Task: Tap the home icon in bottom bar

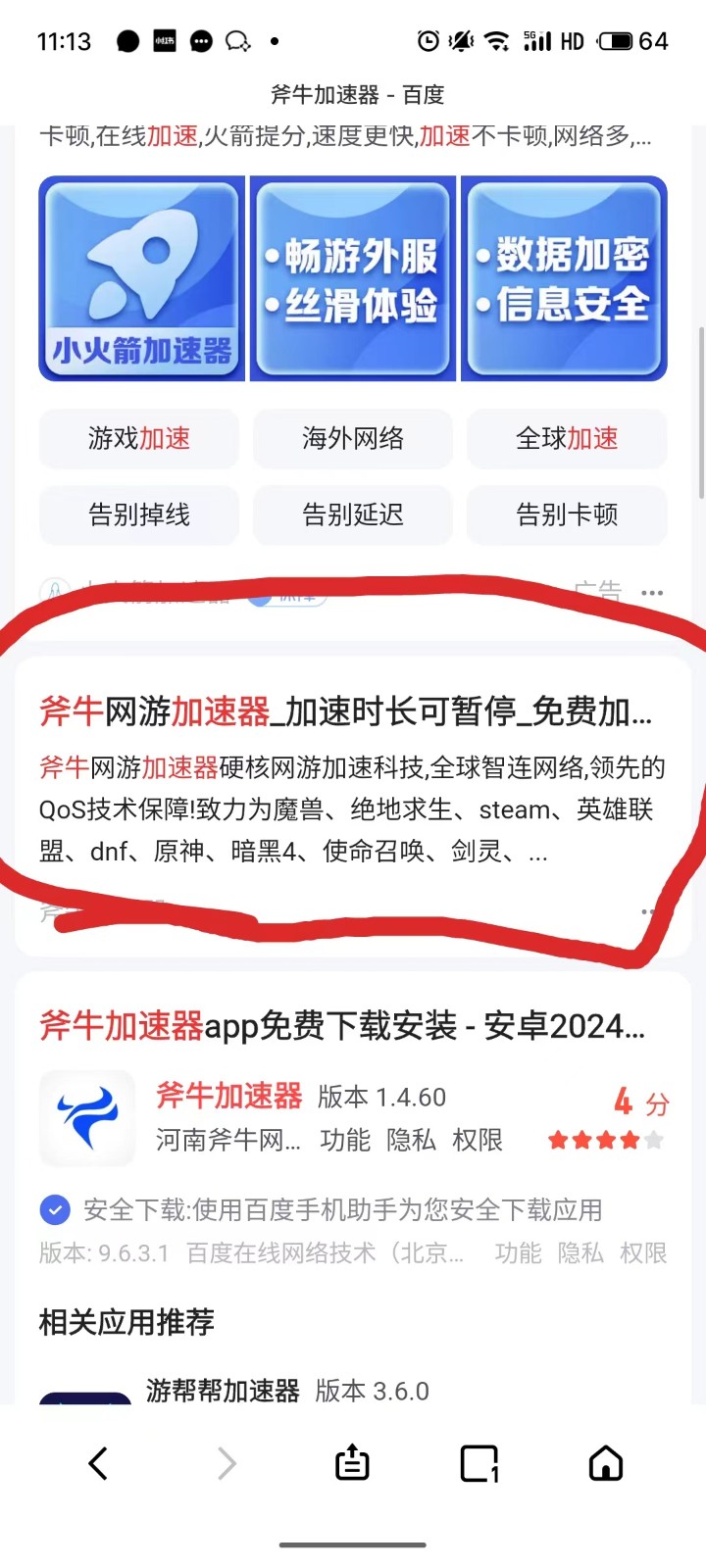Action: [x=605, y=1463]
